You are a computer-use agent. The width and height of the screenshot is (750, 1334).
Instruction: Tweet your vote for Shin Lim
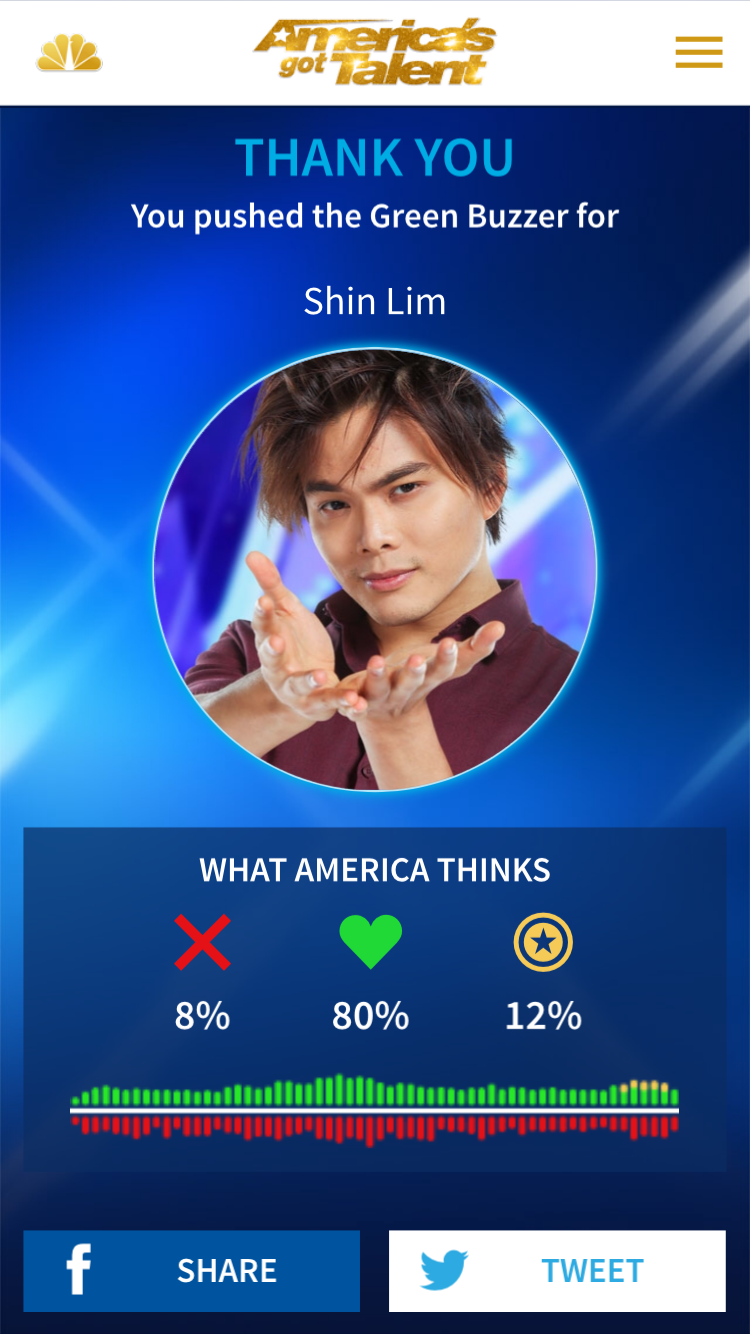[x=557, y=1271]
